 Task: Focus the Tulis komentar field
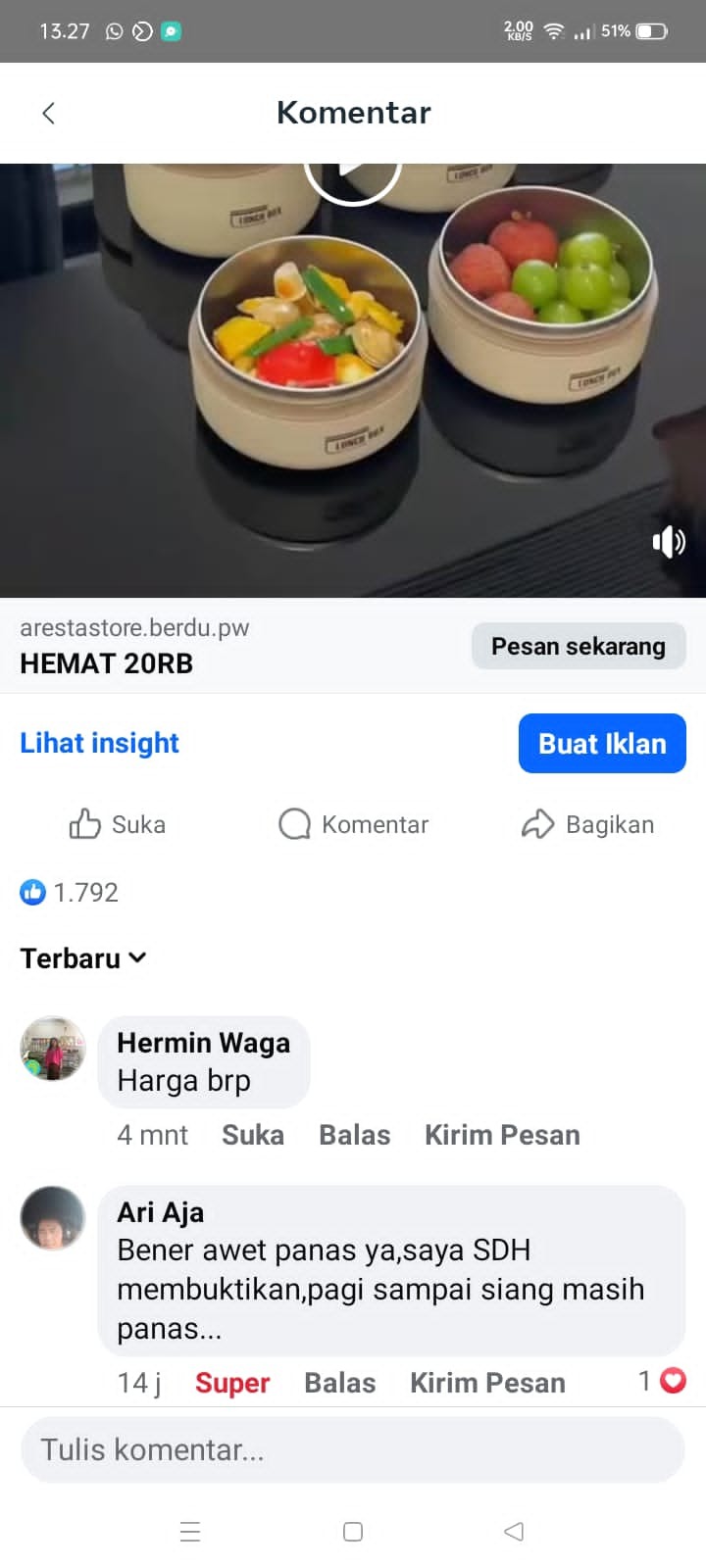353,1449
